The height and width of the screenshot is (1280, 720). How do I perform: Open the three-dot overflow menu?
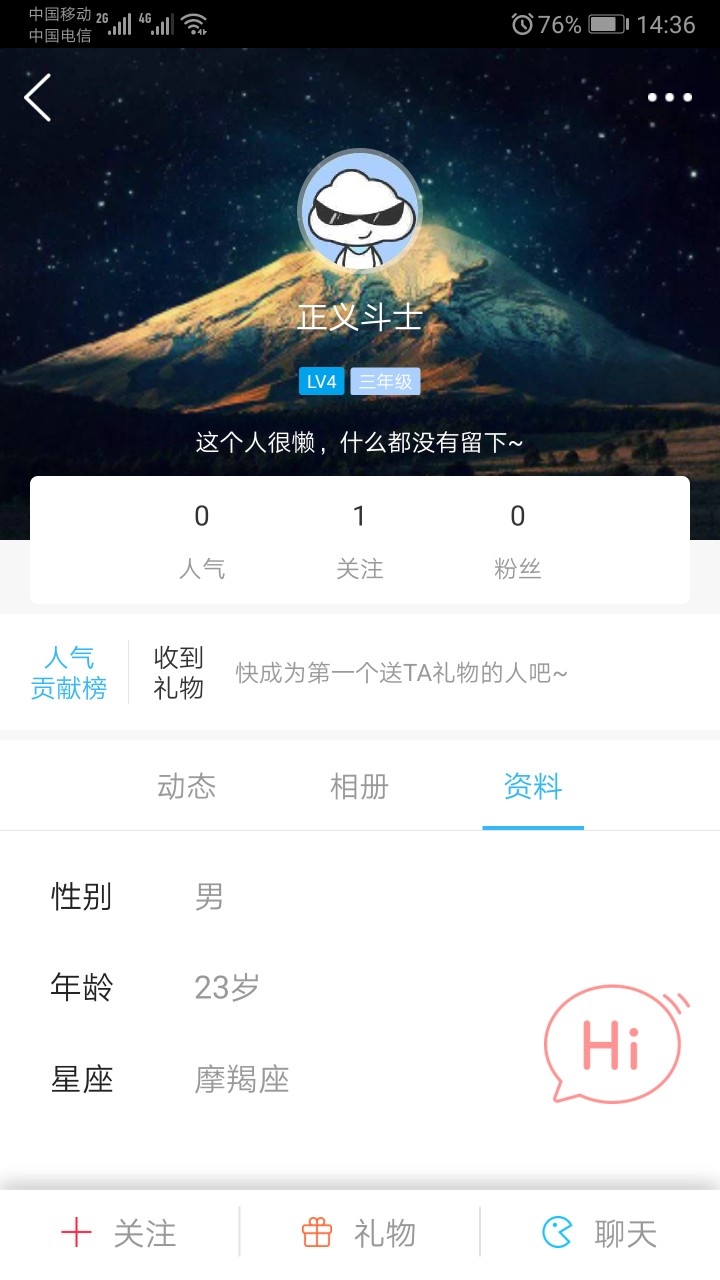(669, 98)
